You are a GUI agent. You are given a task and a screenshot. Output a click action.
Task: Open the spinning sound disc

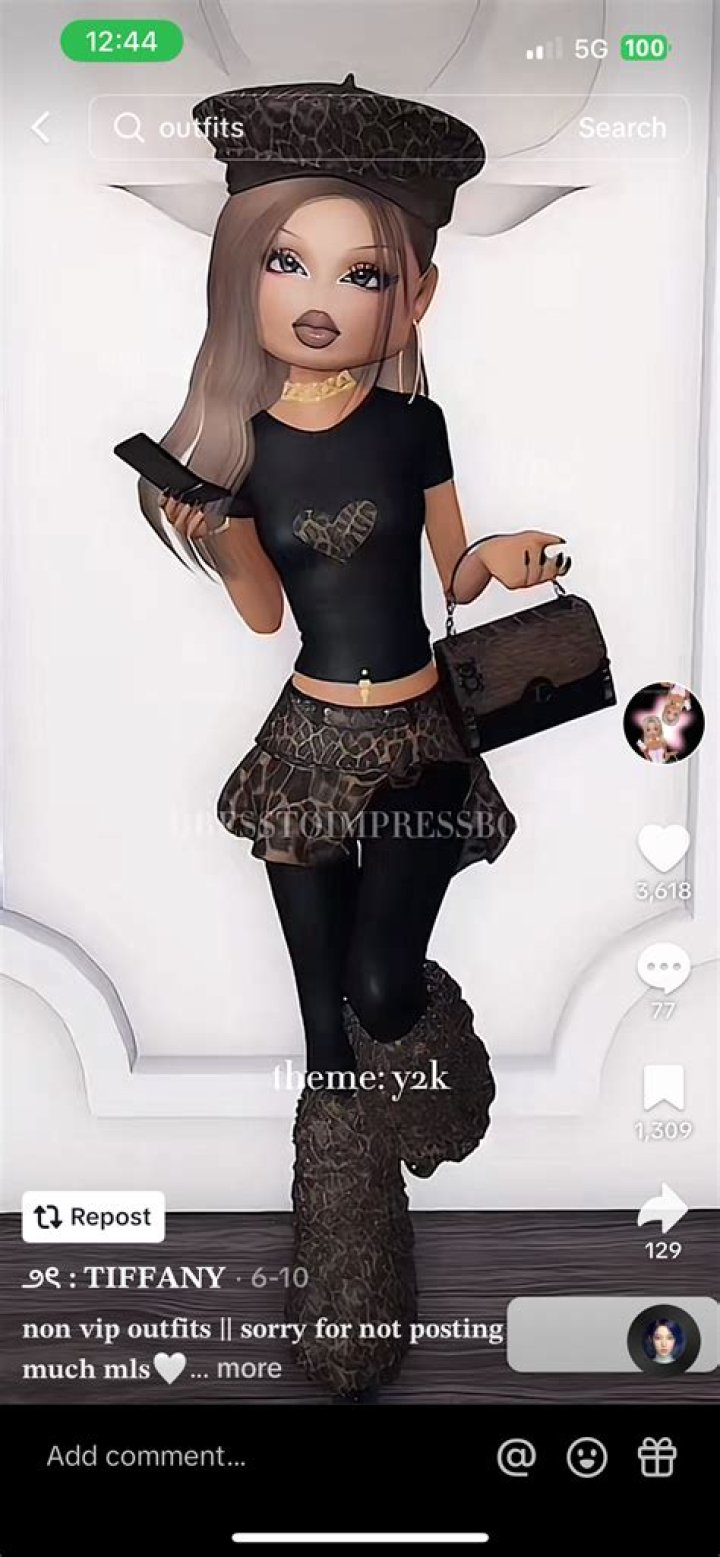[663, 1340]
